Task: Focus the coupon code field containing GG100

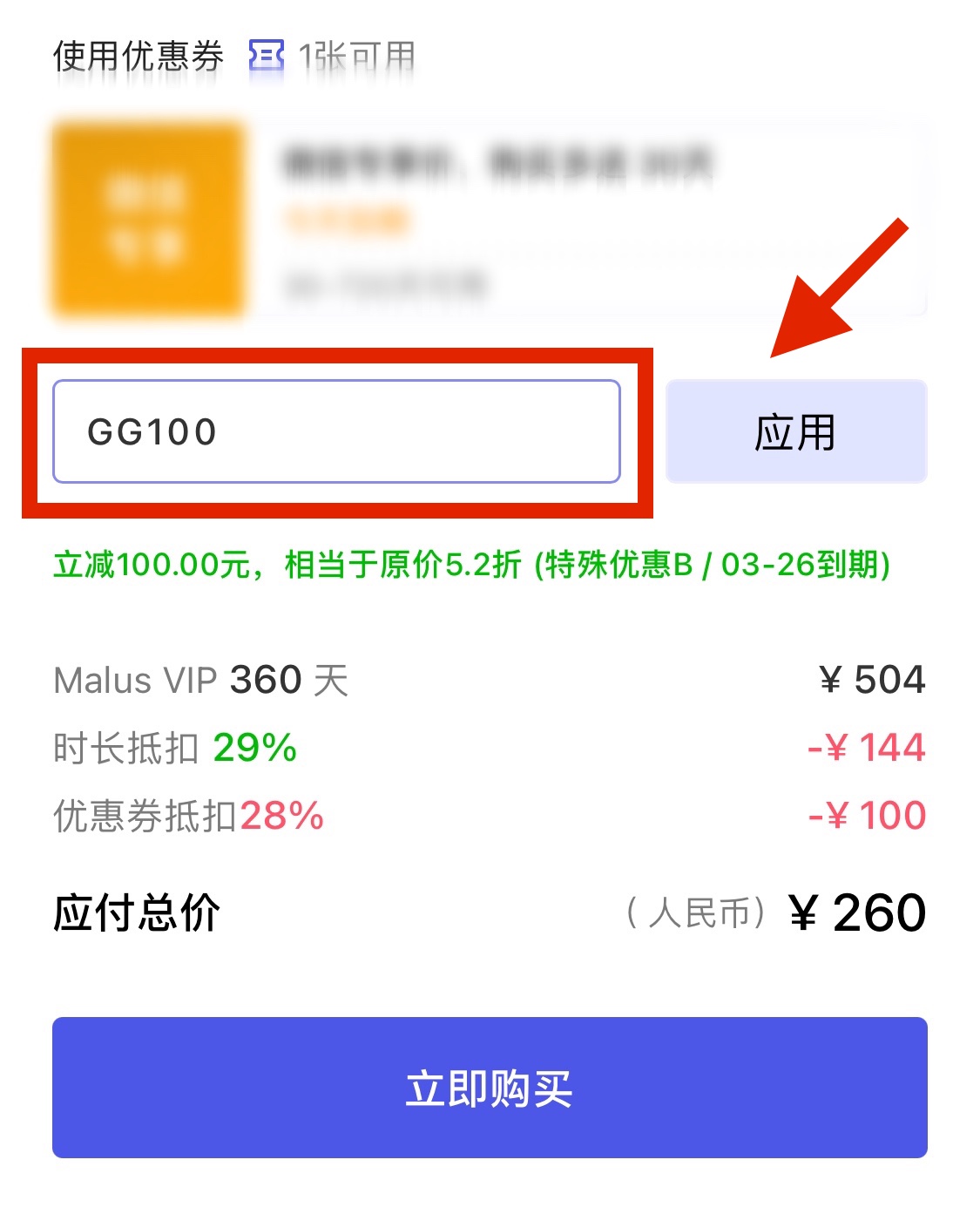Action: coord(335,431)
